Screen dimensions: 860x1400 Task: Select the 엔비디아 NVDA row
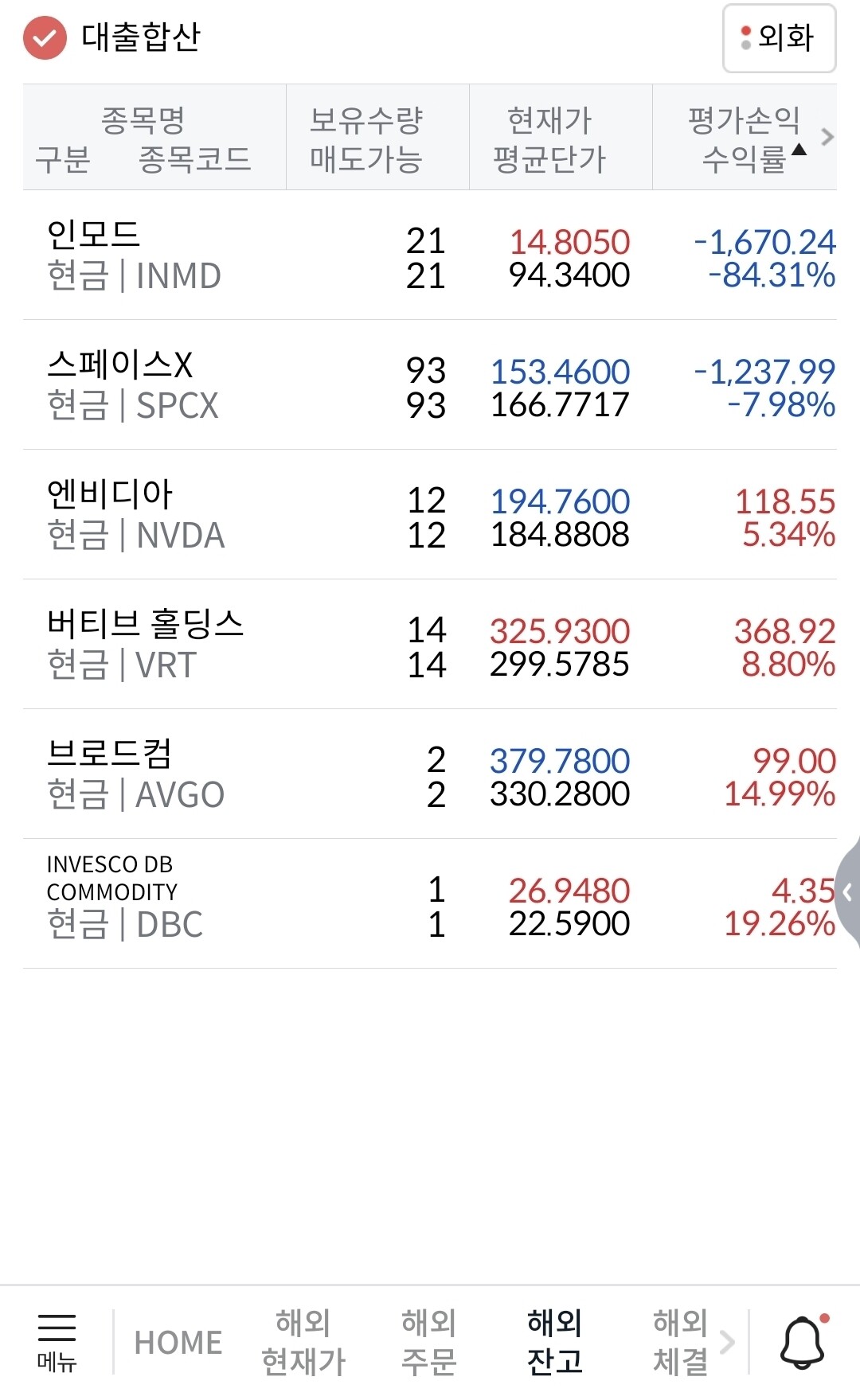click(430, 515)
